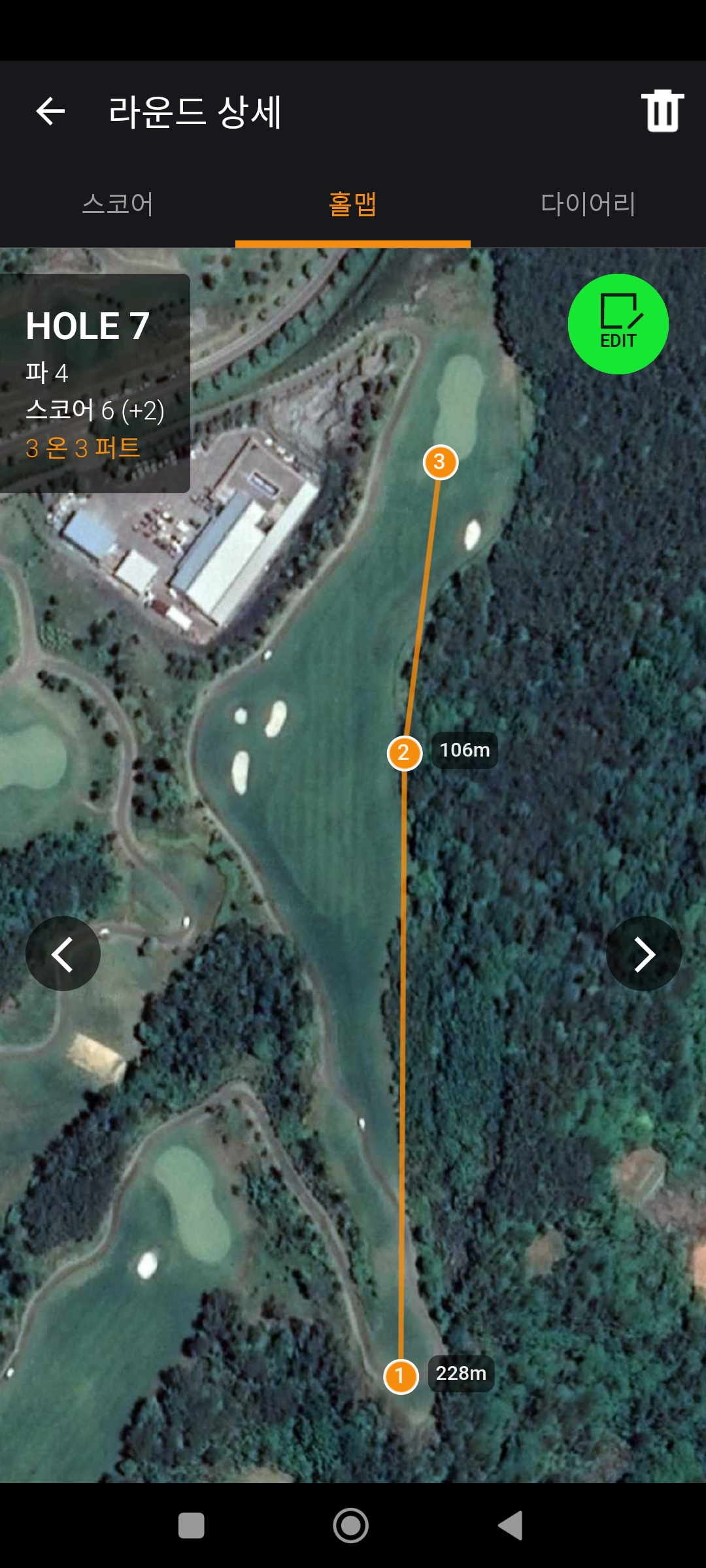The image size is (706, 1568).
Task: Go to the previous hole
Action: (63, 954)
